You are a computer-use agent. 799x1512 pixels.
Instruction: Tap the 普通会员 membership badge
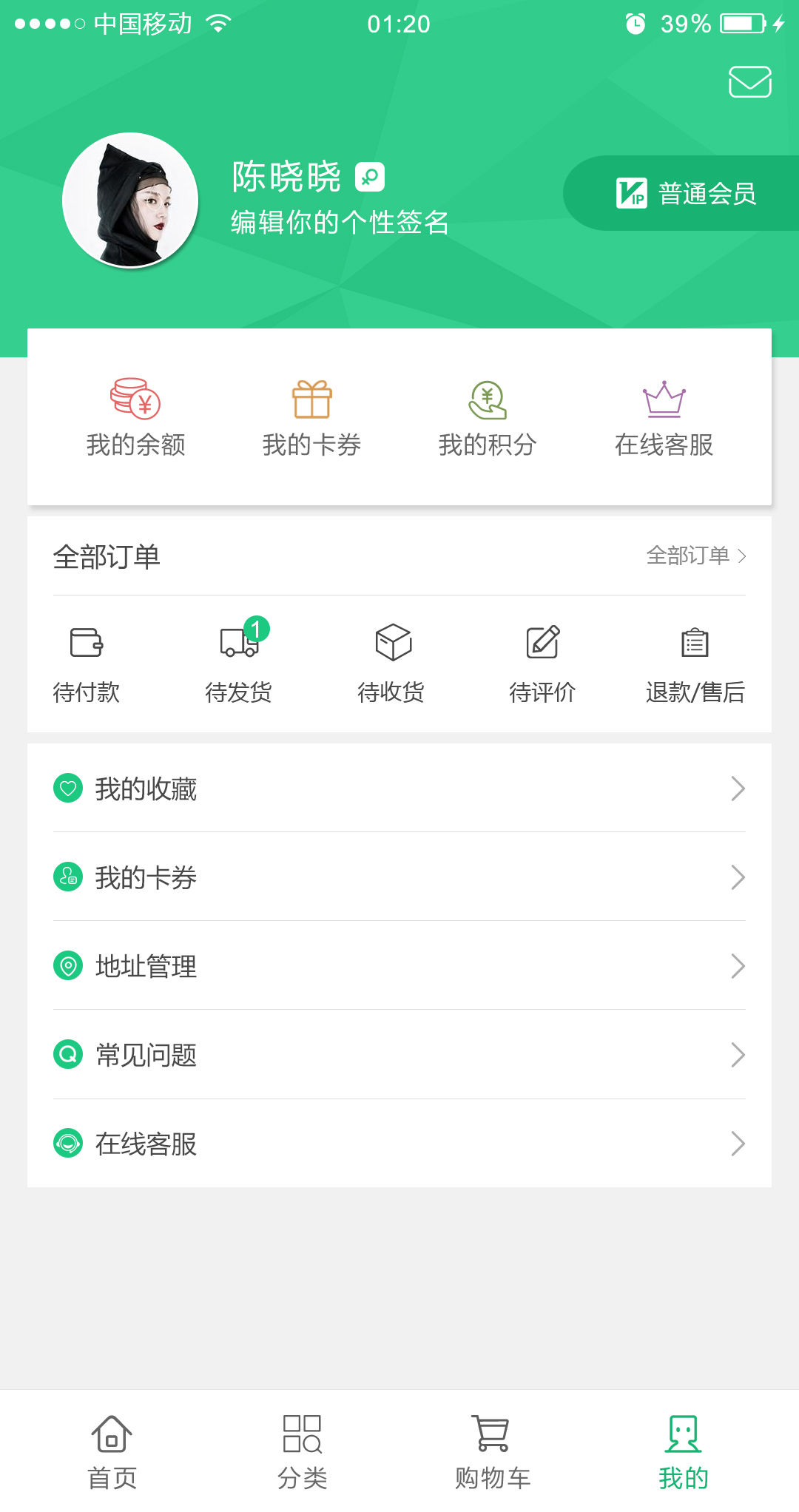[x=688, y=192]
